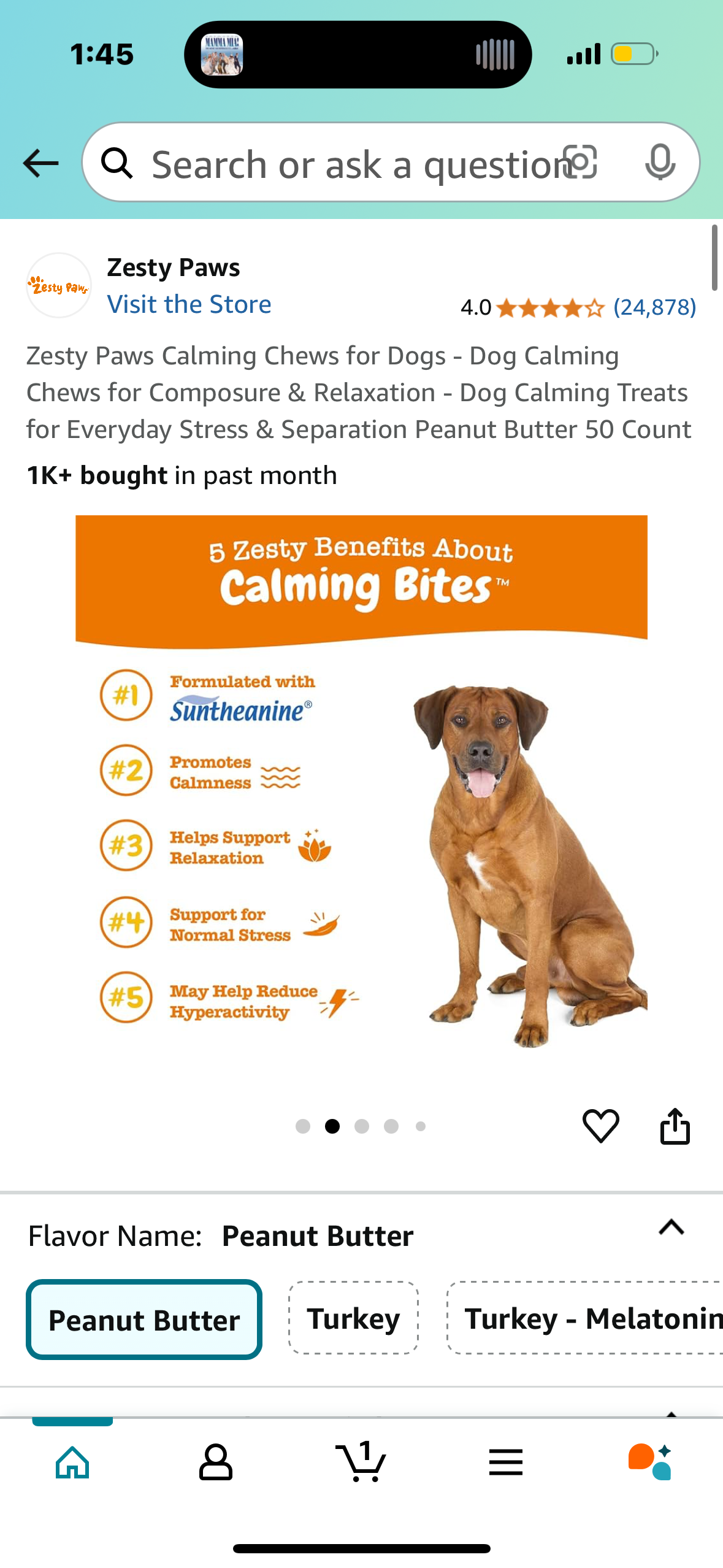Open camera lens visual search
Screen dimensions: 723x1568
(580, 163)
